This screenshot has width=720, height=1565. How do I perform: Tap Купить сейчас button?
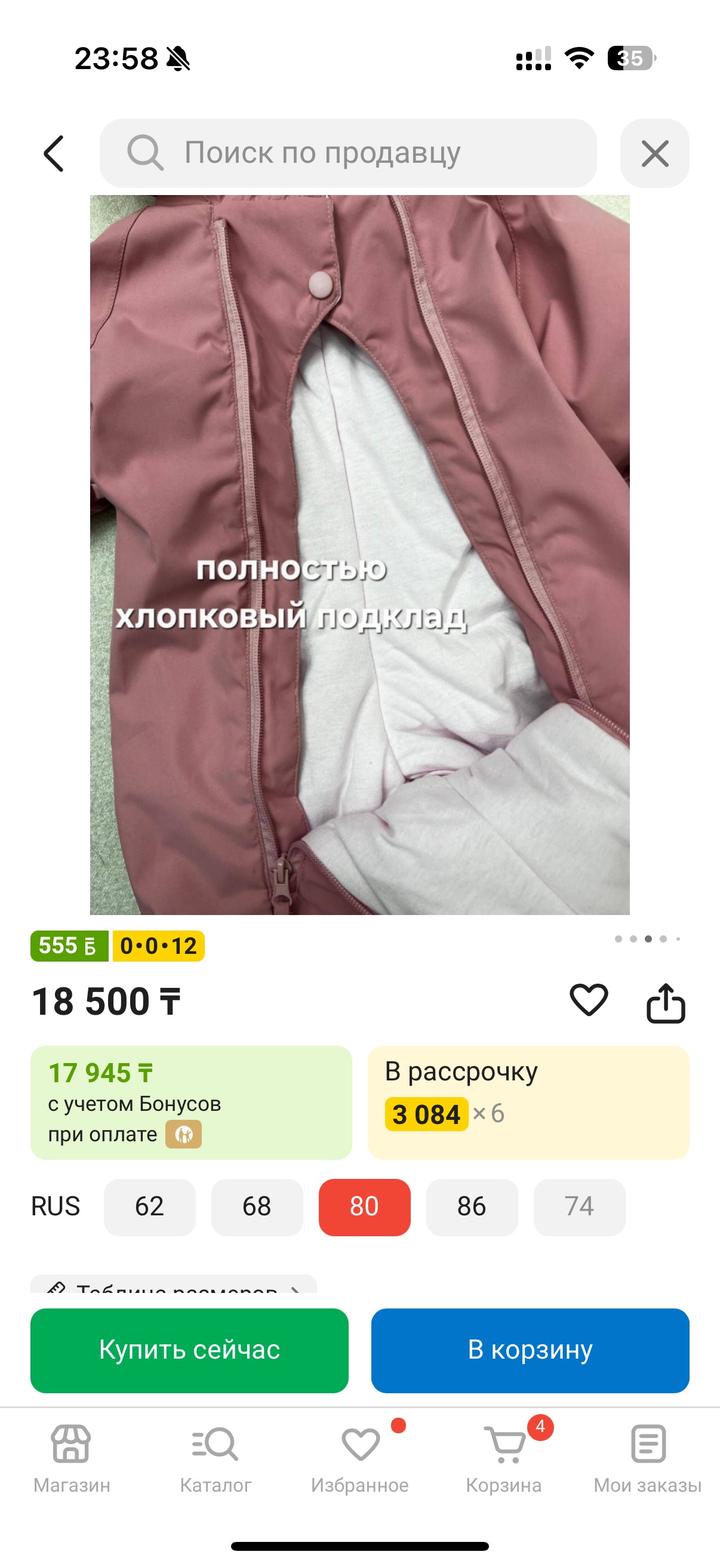point(189,1350)
